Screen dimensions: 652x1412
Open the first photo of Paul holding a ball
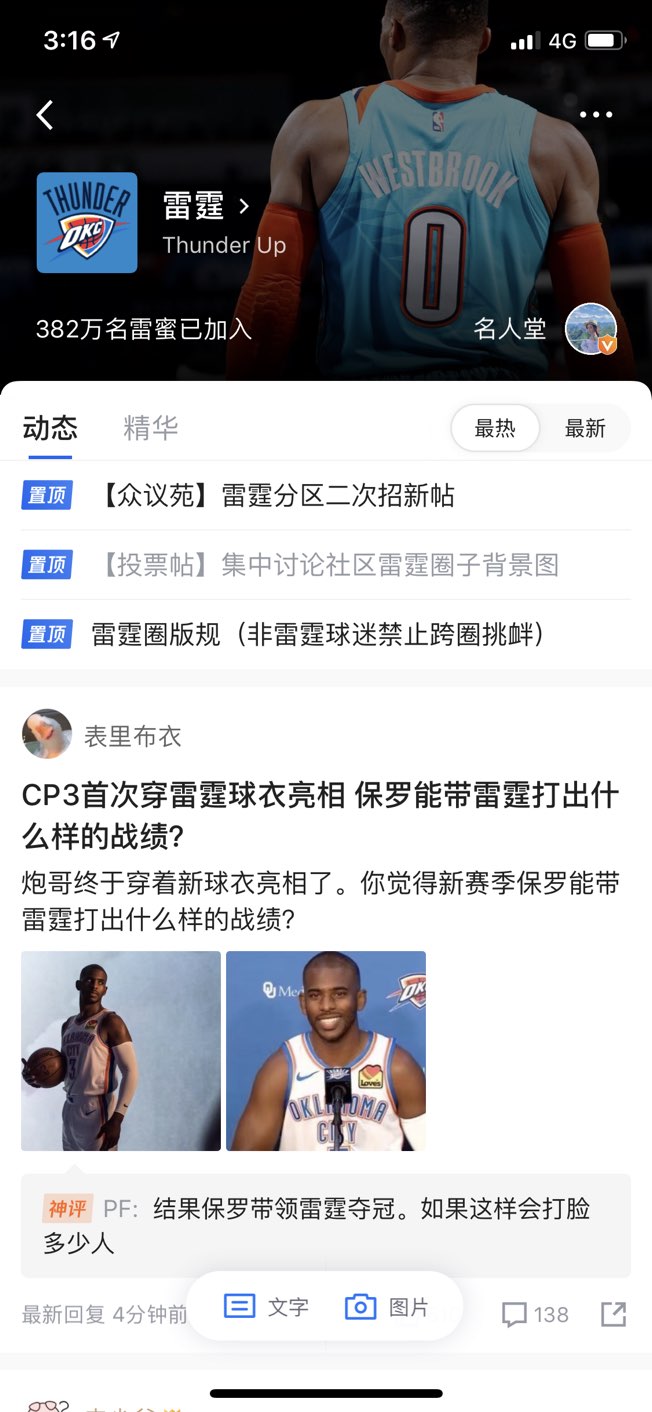pos(121,1050)
